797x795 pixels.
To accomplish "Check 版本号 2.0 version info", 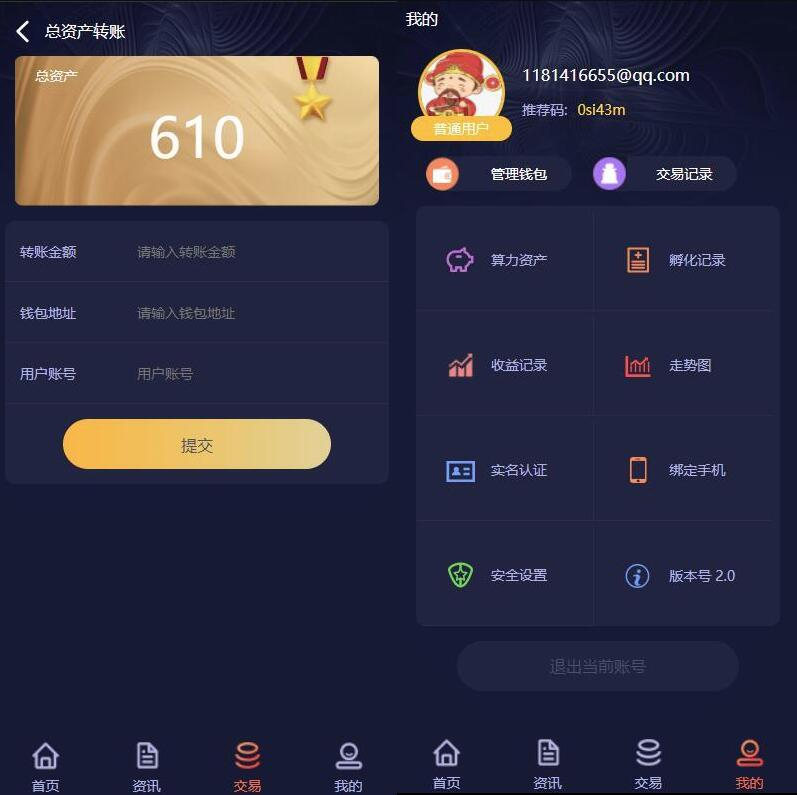I will click(x=686, y=575).
